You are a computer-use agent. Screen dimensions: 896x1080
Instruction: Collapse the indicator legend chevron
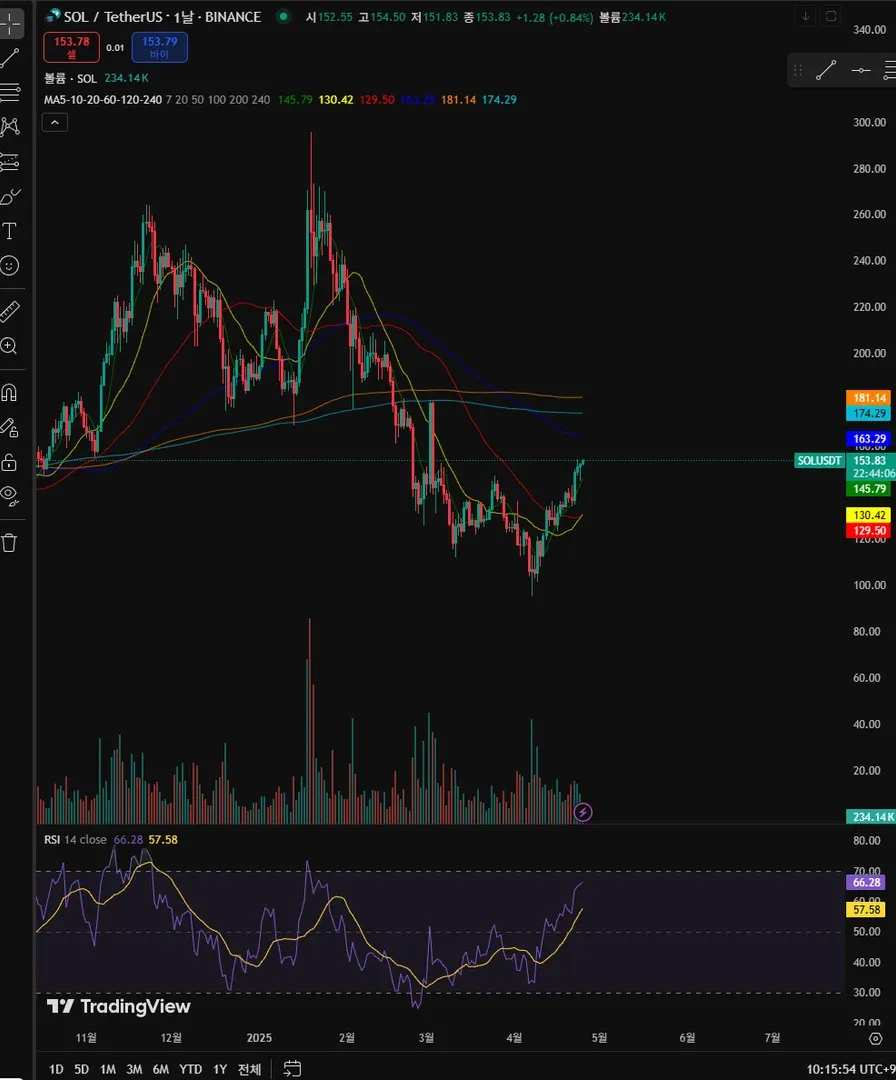[x=54, y=123]
